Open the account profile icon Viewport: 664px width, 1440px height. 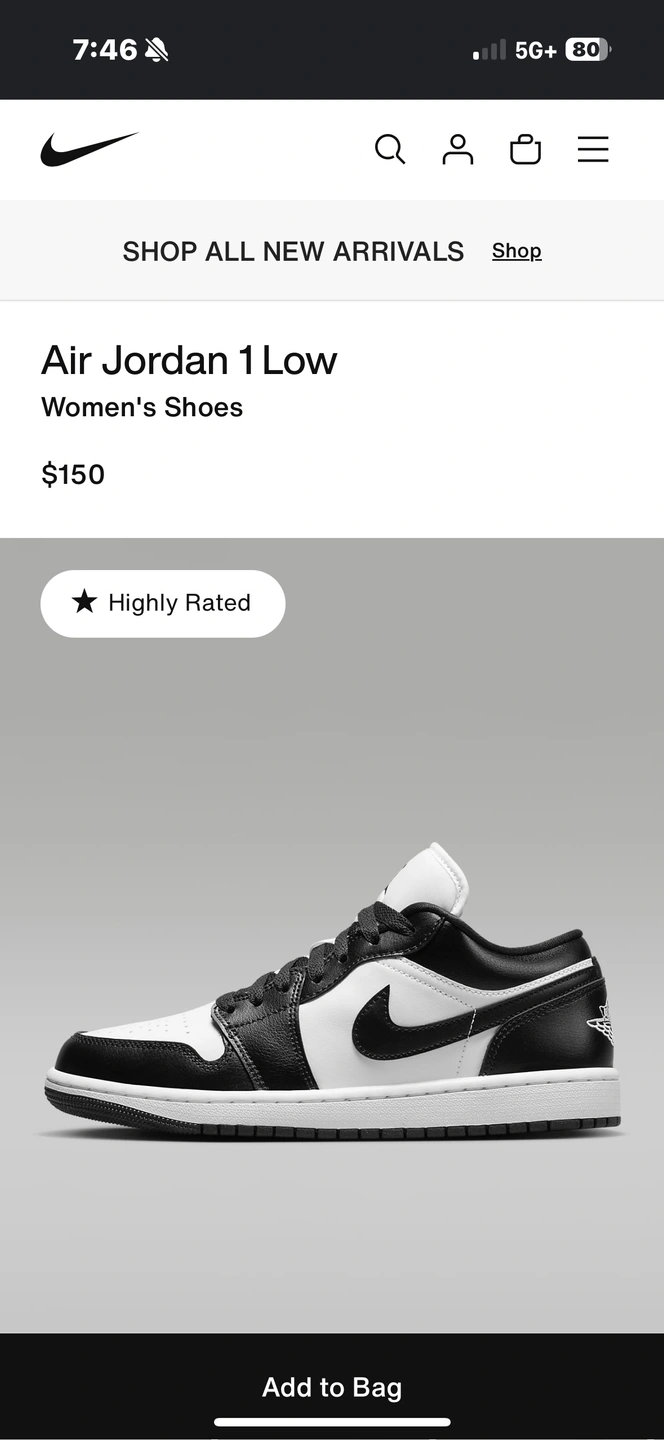[x=457, y=150]
